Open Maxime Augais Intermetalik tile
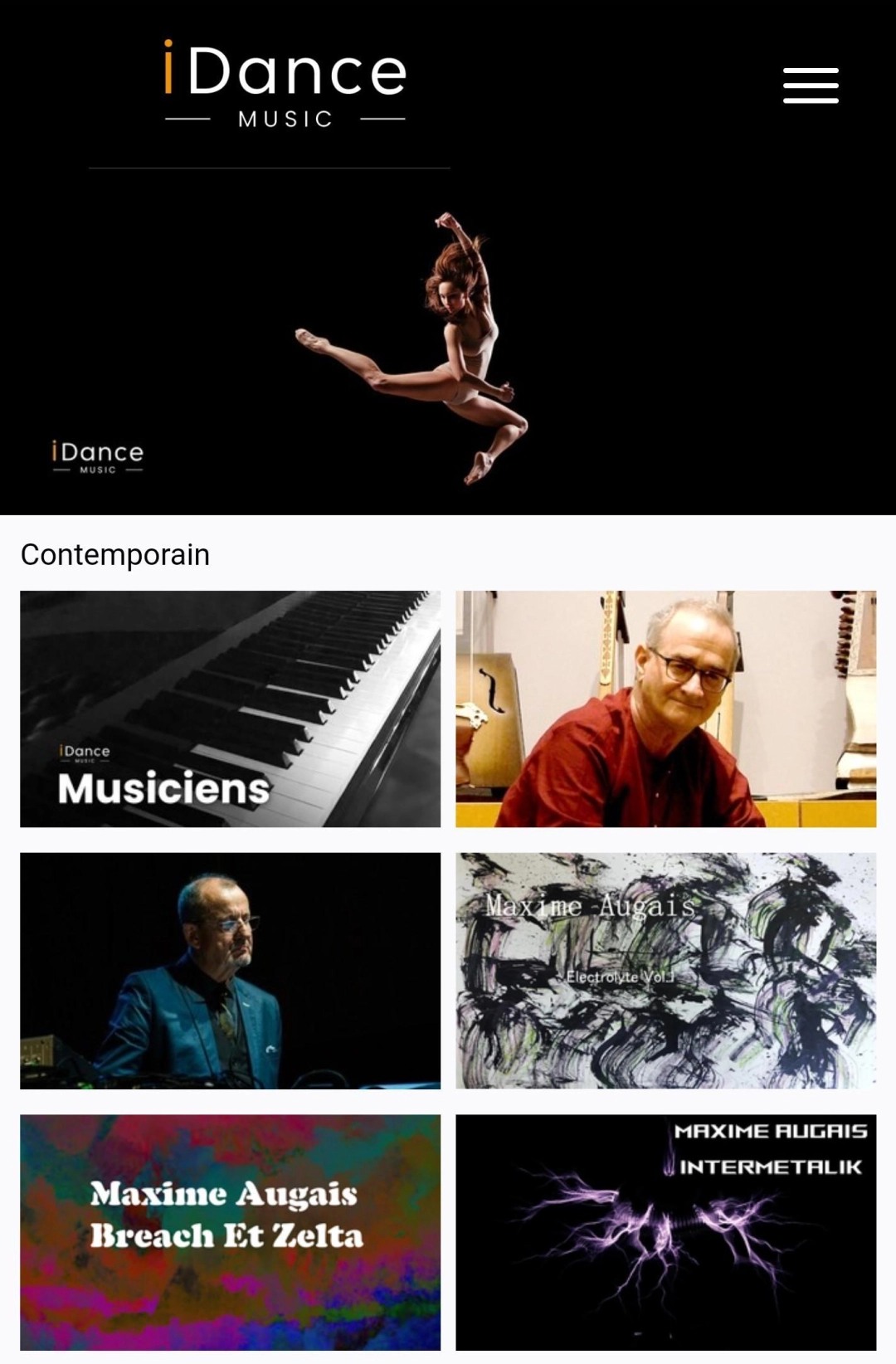This screenshot has height=1364, width=896. 665,1232
